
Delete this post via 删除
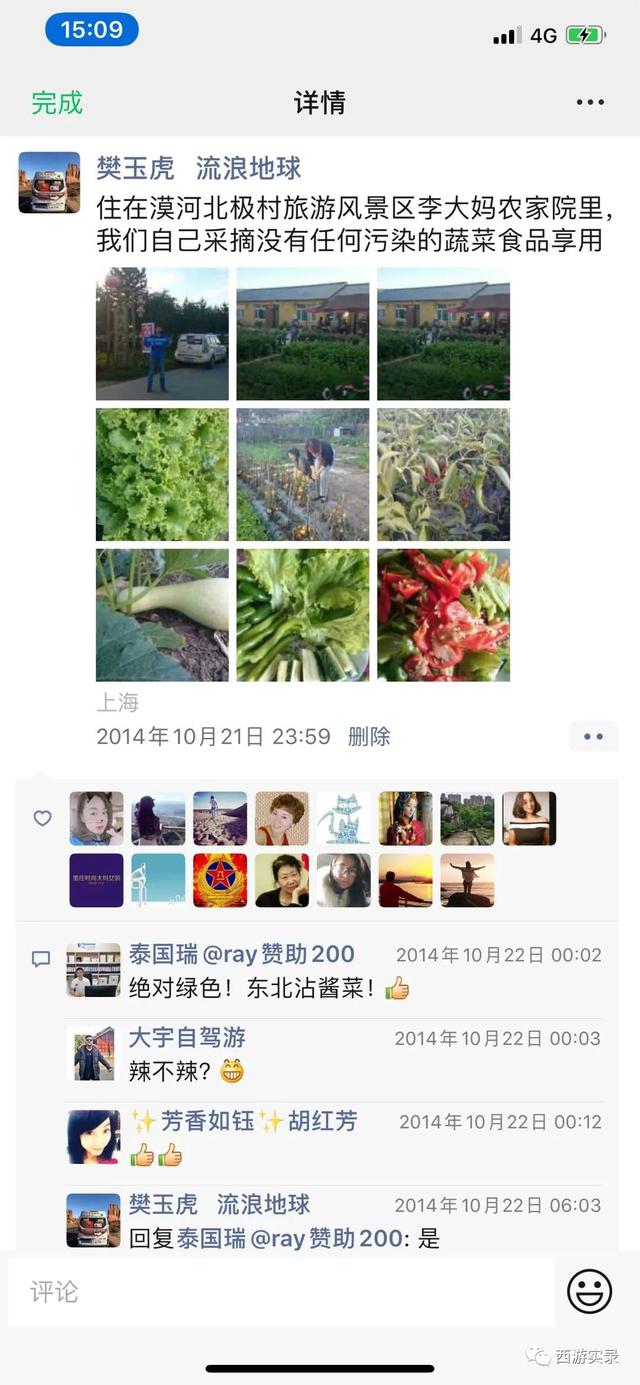369,737
